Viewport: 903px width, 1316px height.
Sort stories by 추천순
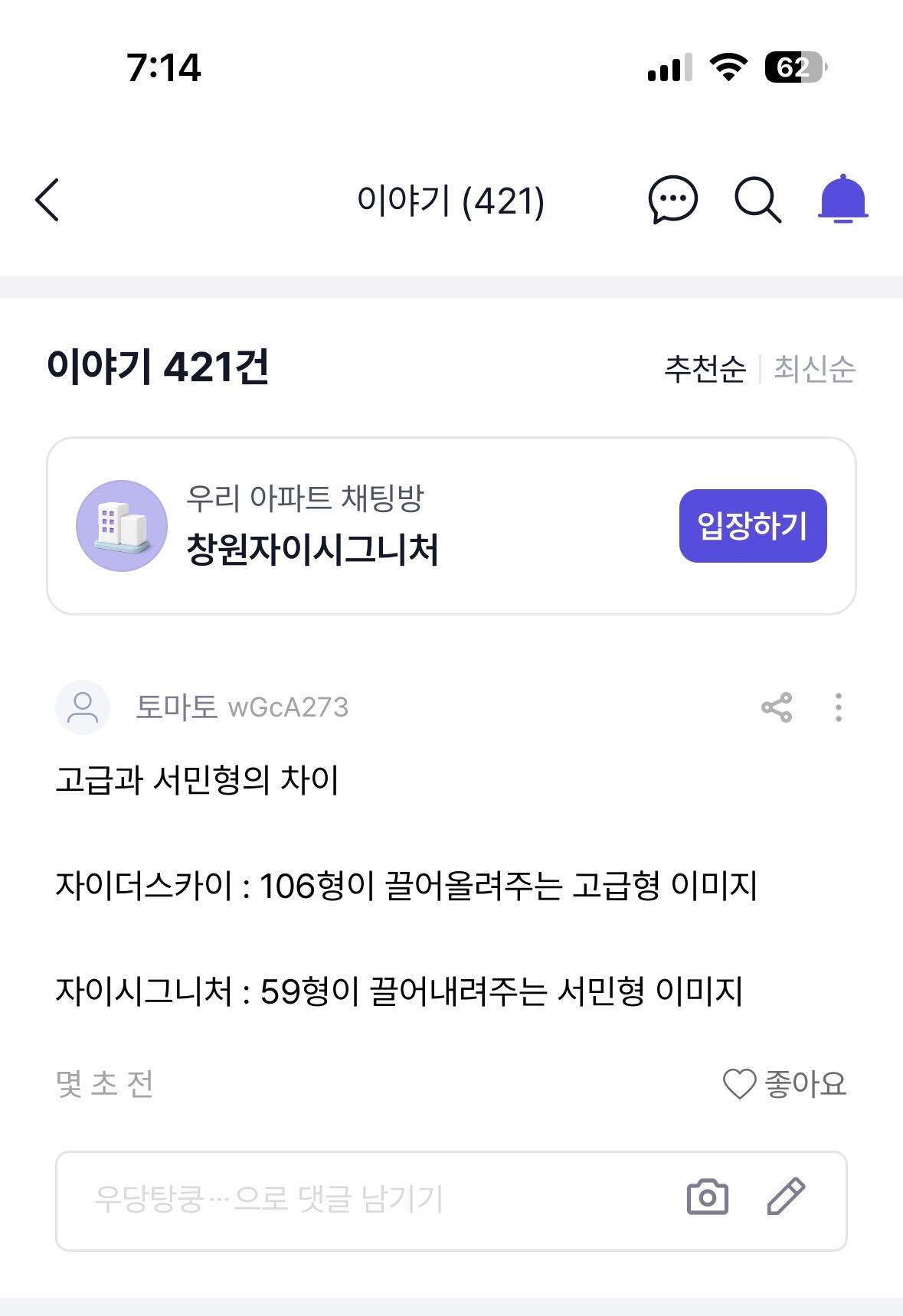point(704,369)
